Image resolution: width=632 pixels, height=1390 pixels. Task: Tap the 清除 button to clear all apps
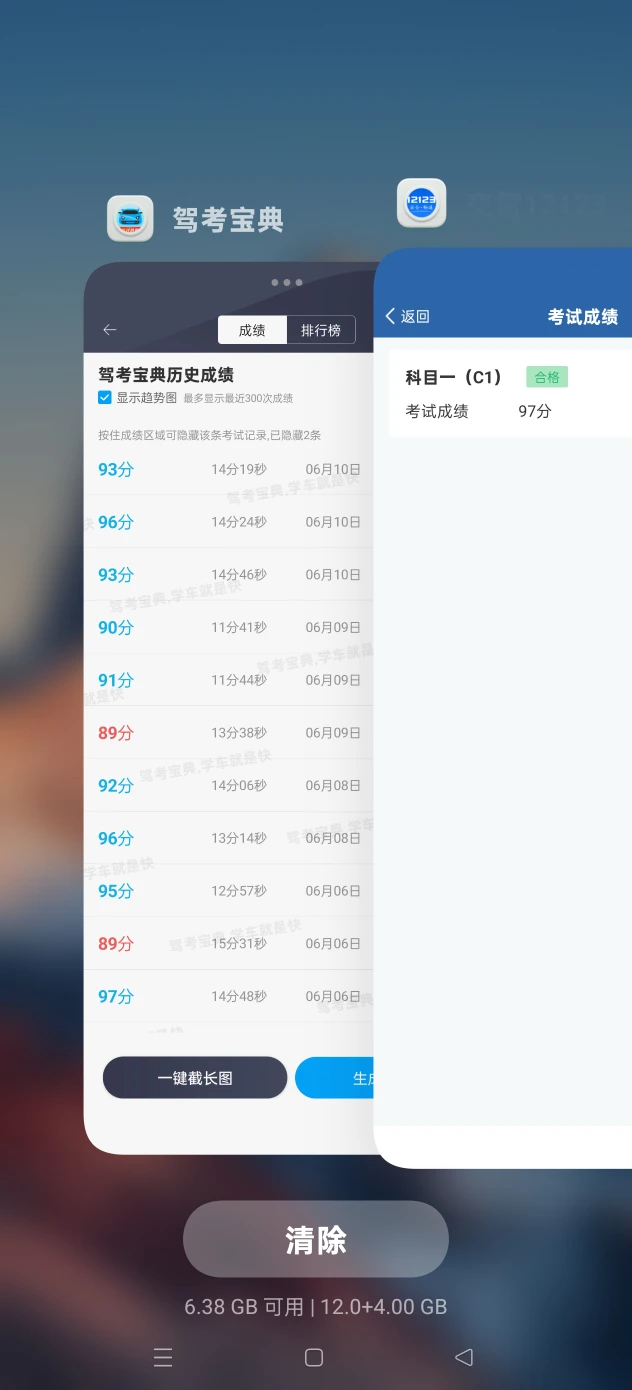pos(315,1239)
